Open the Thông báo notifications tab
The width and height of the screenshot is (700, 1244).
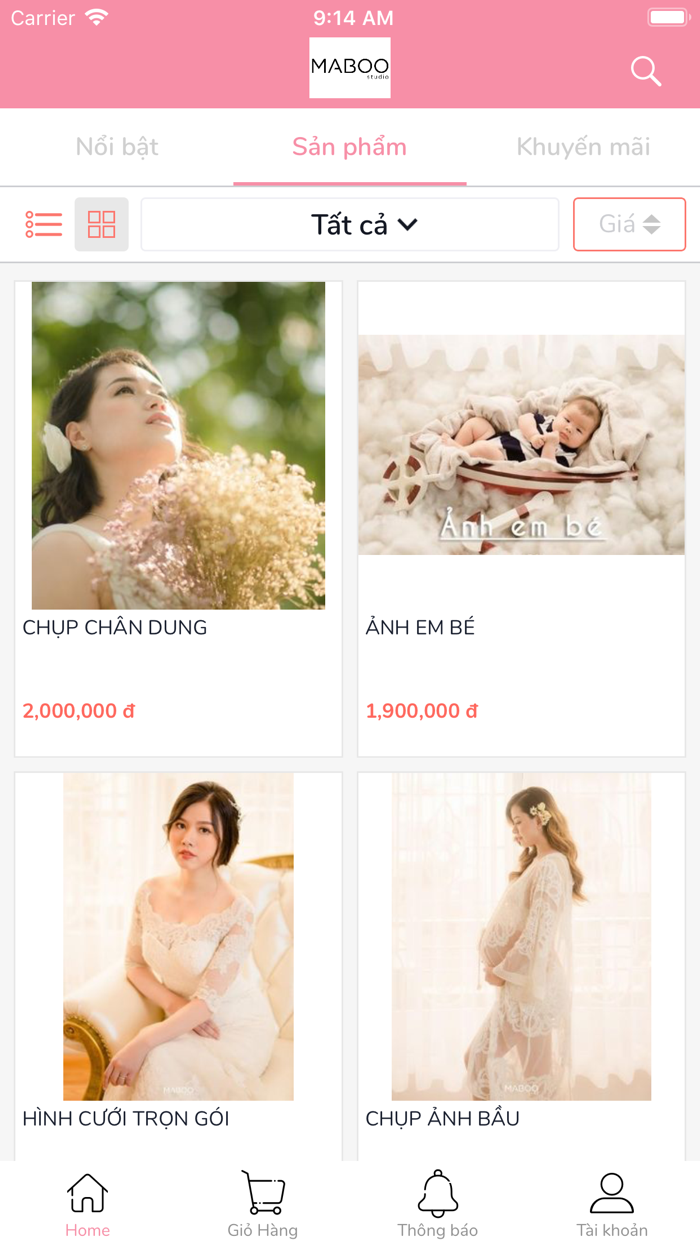(437, 1204)
